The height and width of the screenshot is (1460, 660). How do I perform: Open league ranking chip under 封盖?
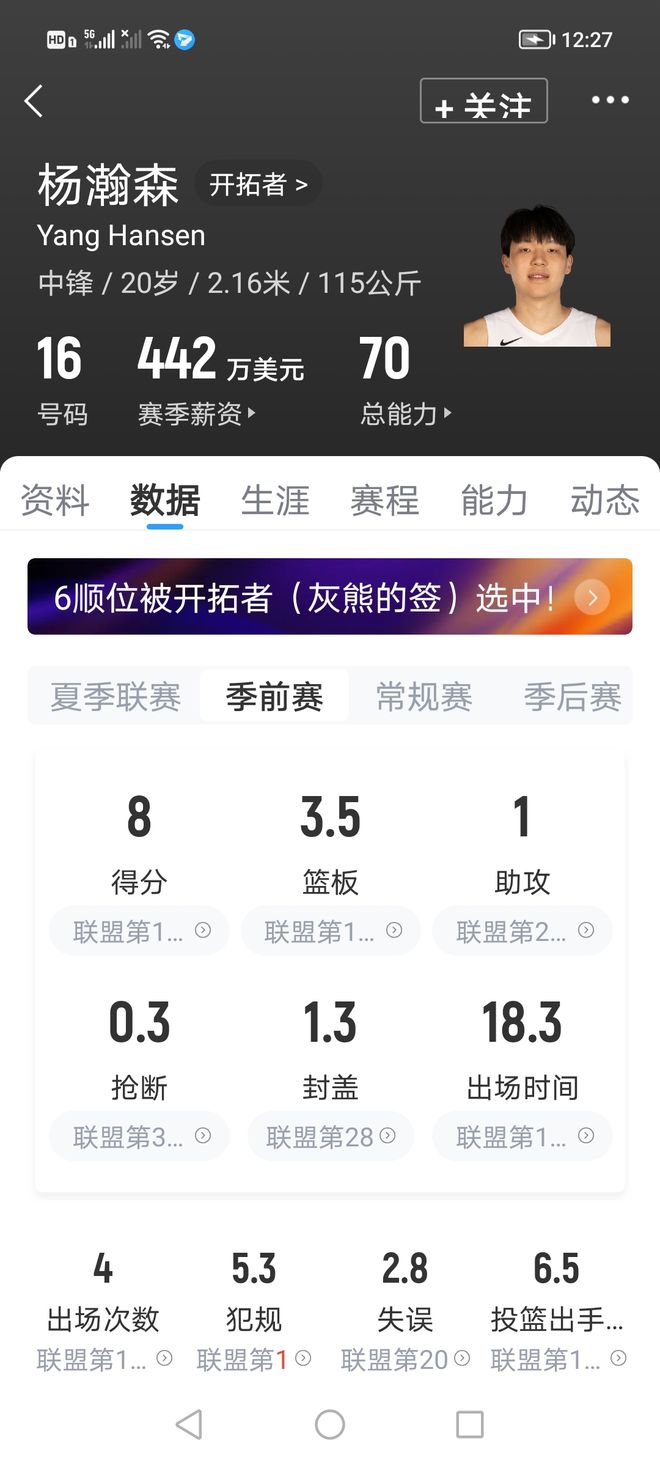tap(331, 1136)
